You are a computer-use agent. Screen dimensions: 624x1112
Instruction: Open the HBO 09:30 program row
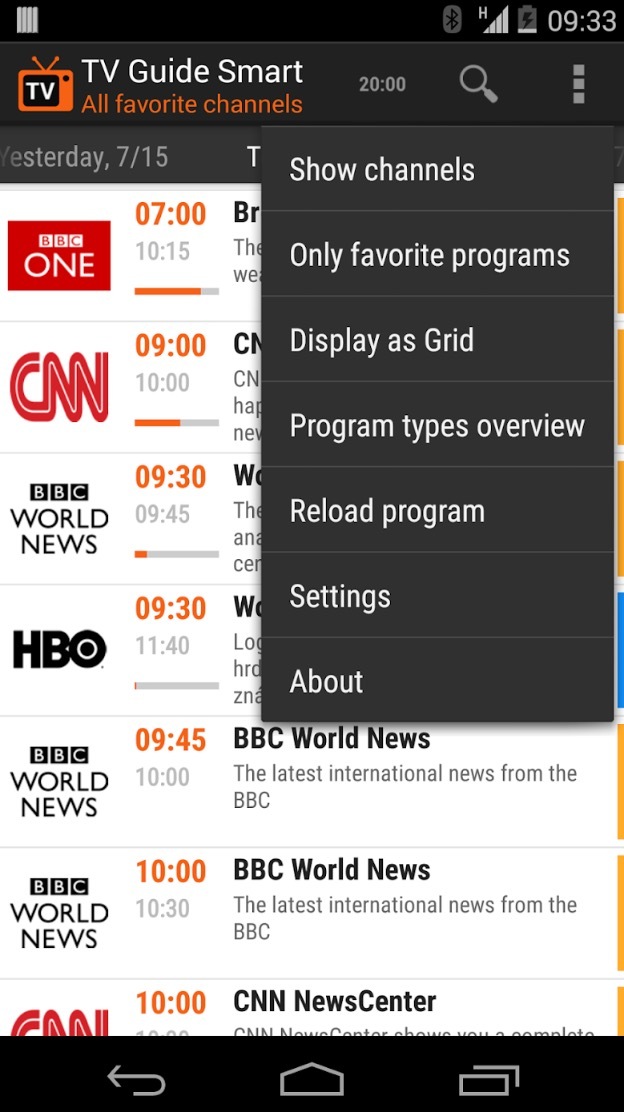click(130, 650)
